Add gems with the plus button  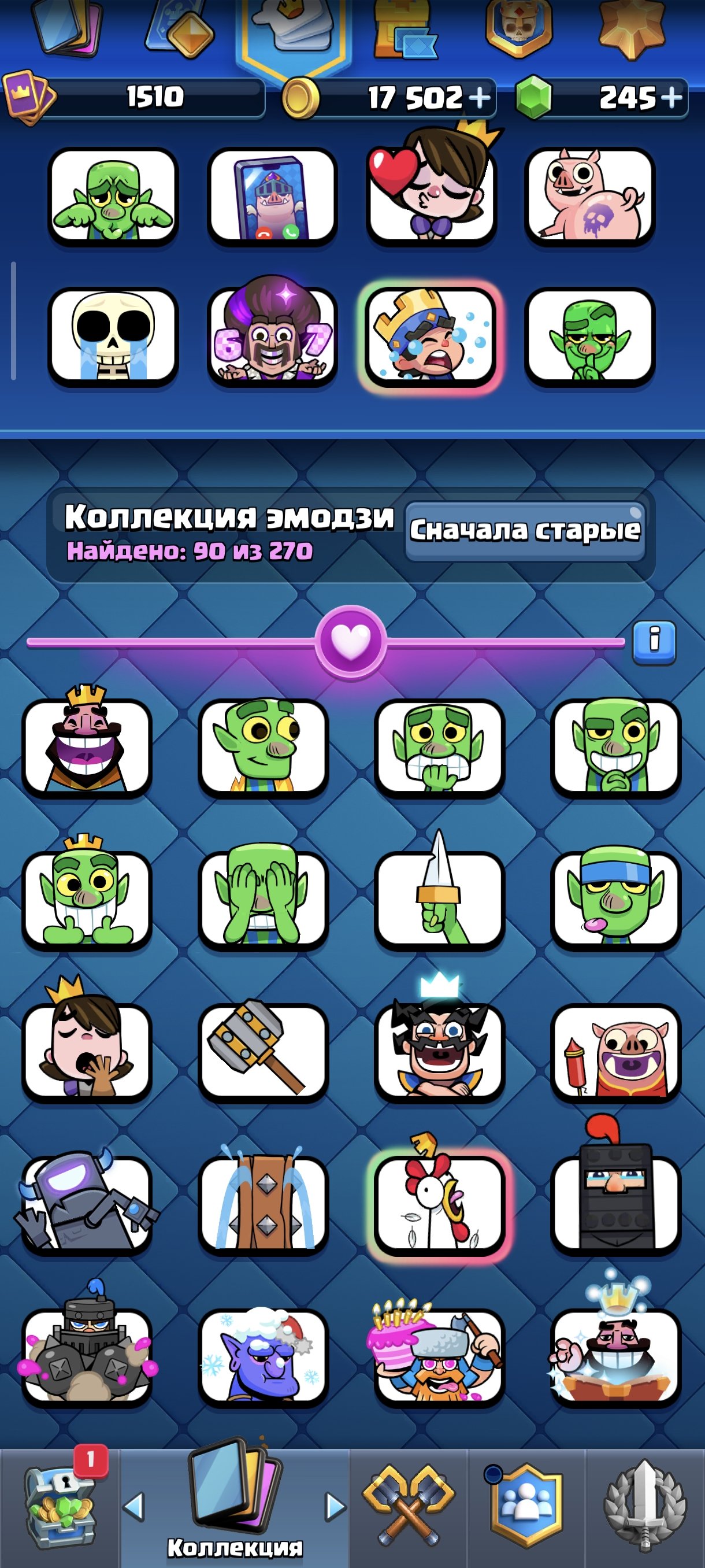click(671, 97)
